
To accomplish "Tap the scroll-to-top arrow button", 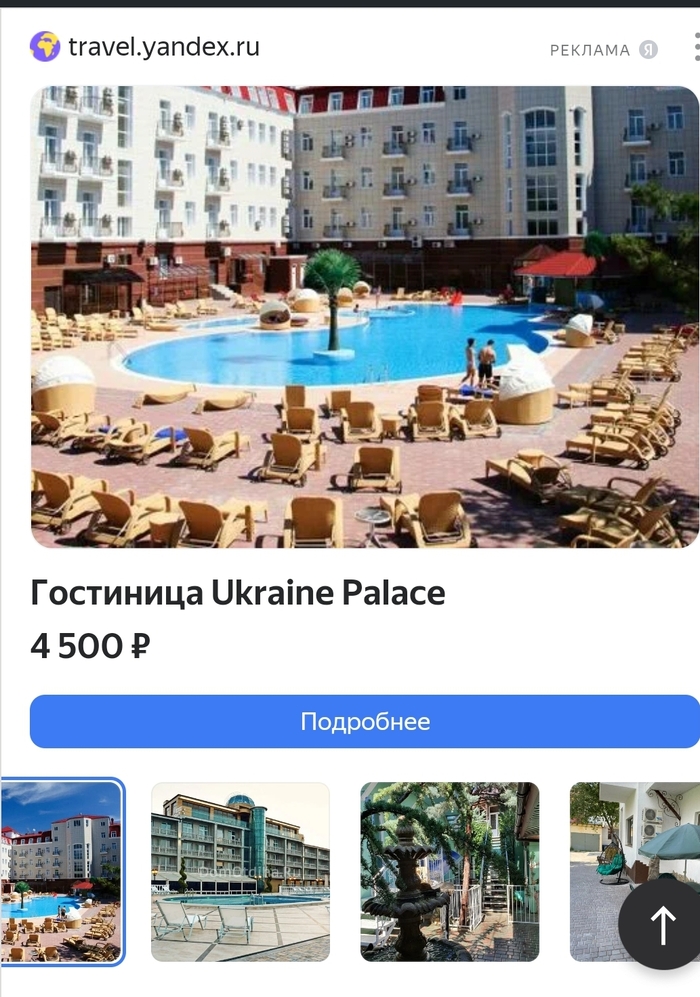I will pyautogui.click(x=663, y=926).
